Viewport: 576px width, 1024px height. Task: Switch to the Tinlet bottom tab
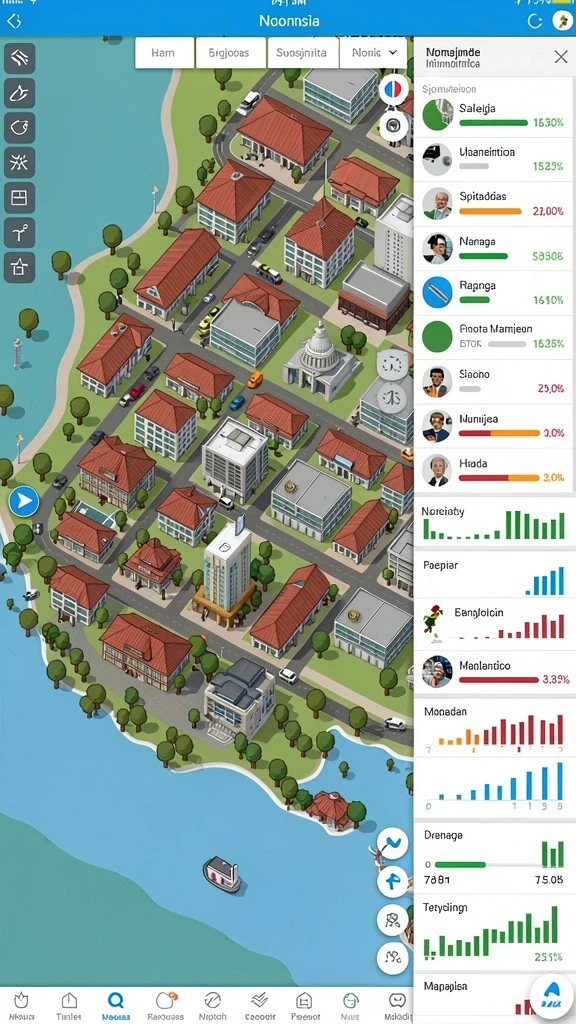pyautogui.click(x=69, y=1005)
